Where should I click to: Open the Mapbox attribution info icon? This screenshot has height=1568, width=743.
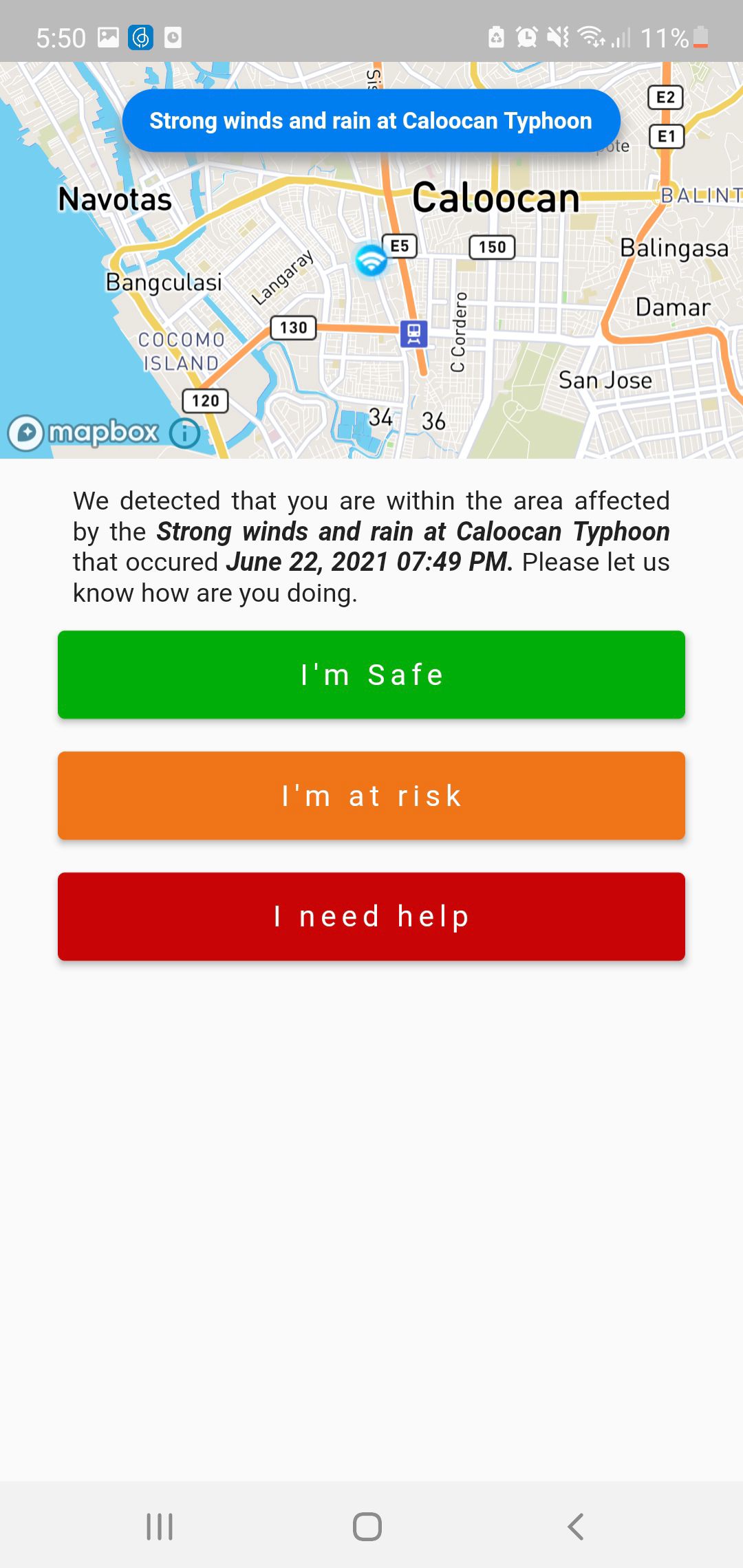click(184, 433)
